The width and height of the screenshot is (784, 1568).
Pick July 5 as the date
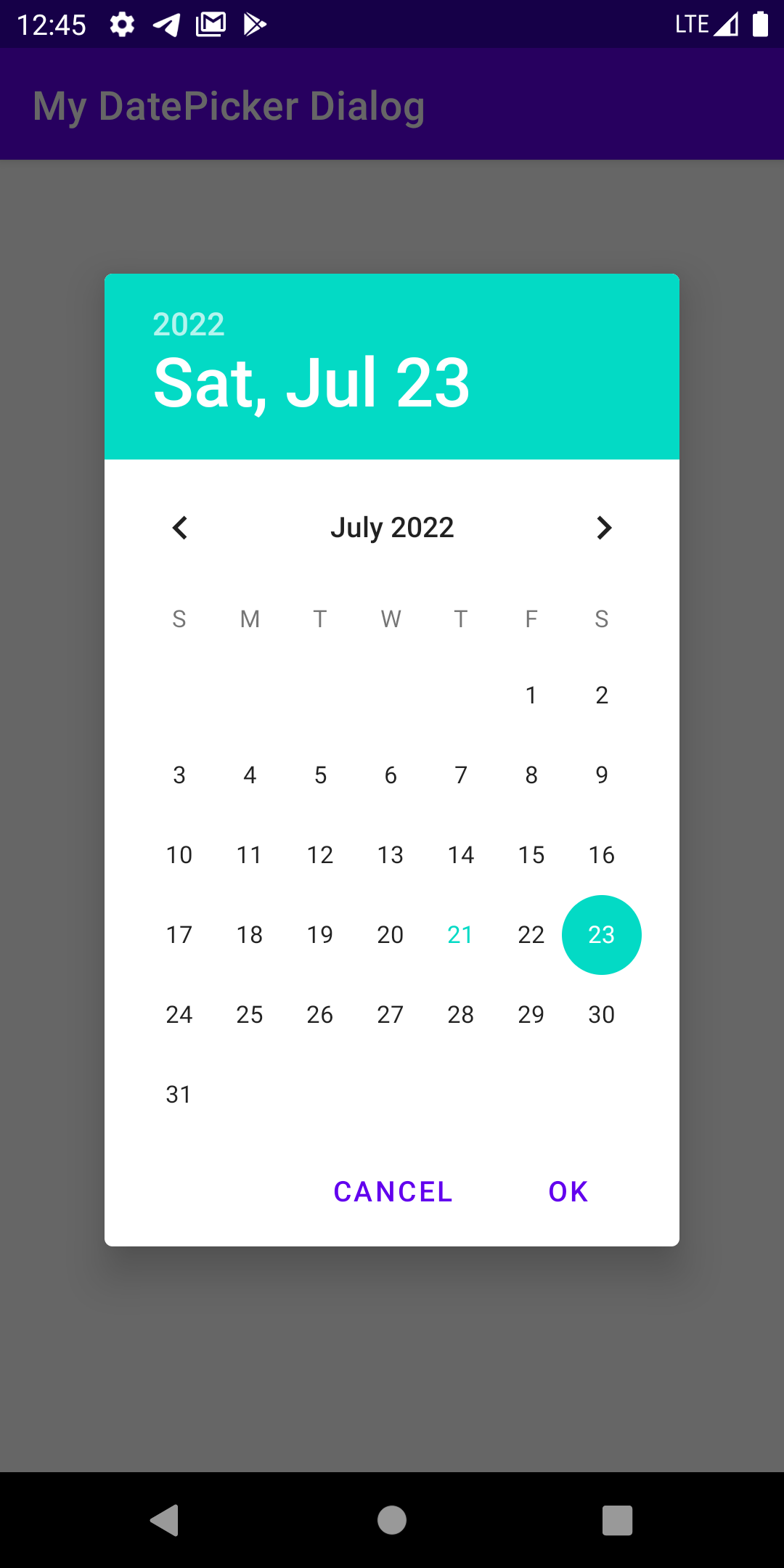(320, 775)
